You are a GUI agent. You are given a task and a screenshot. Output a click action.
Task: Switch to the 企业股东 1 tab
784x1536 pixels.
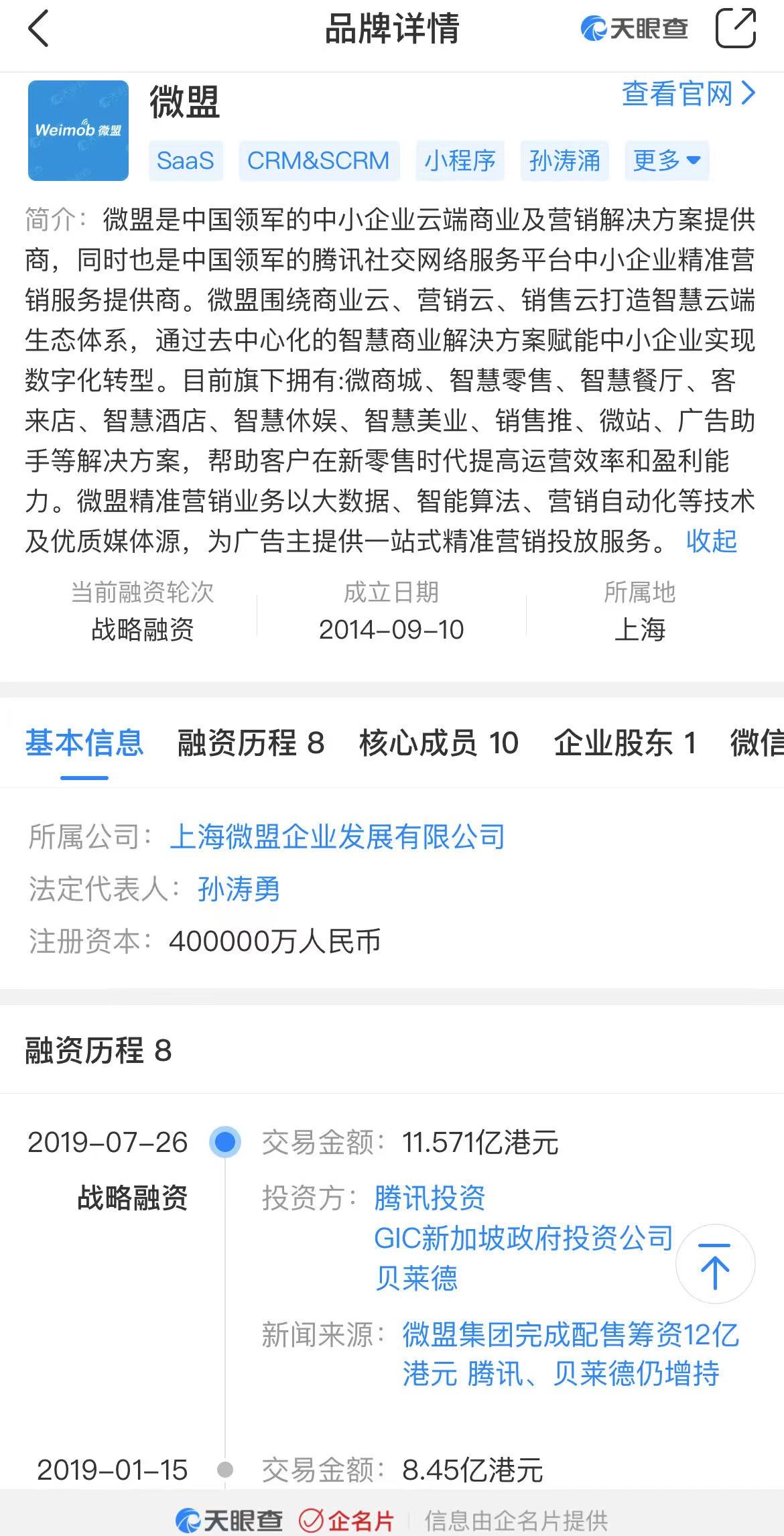click(625, 743)
